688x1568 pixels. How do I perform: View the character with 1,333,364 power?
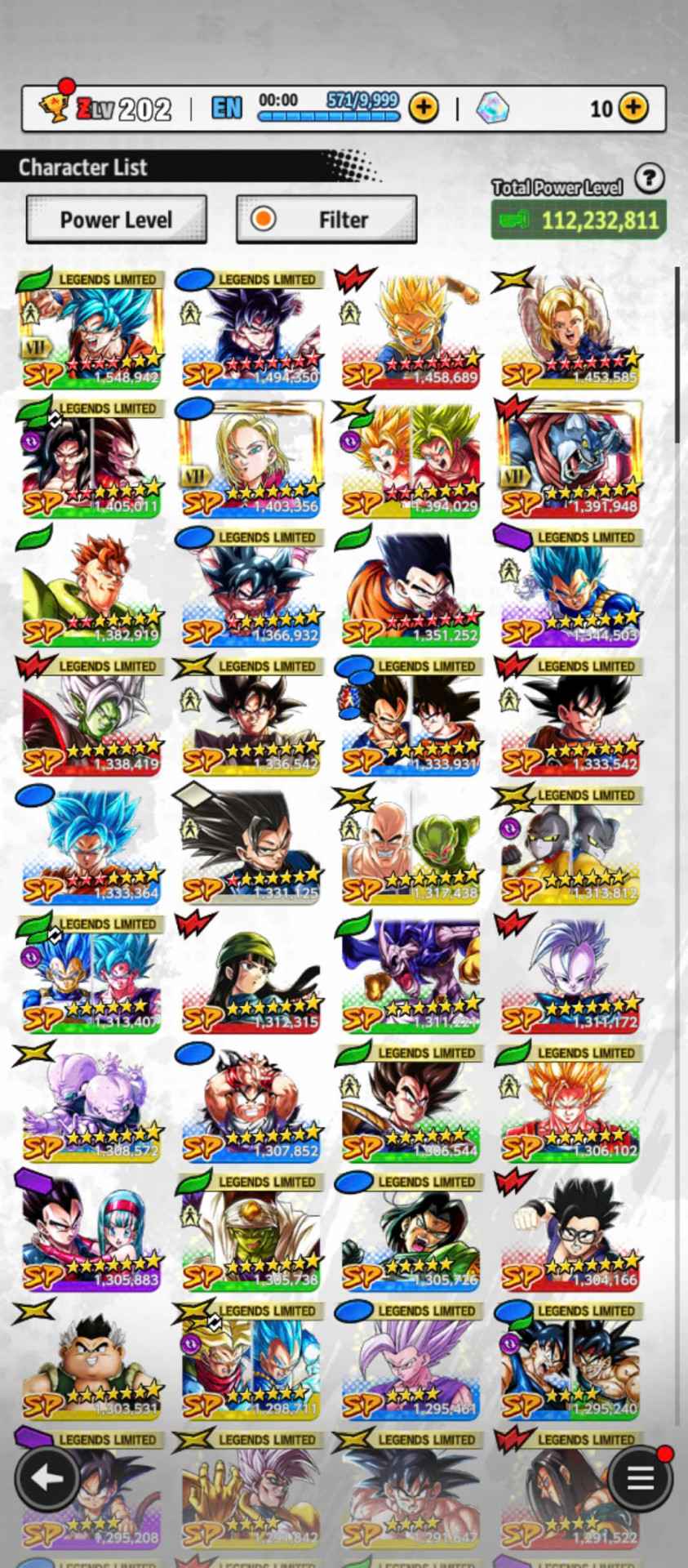click(91, 845)
